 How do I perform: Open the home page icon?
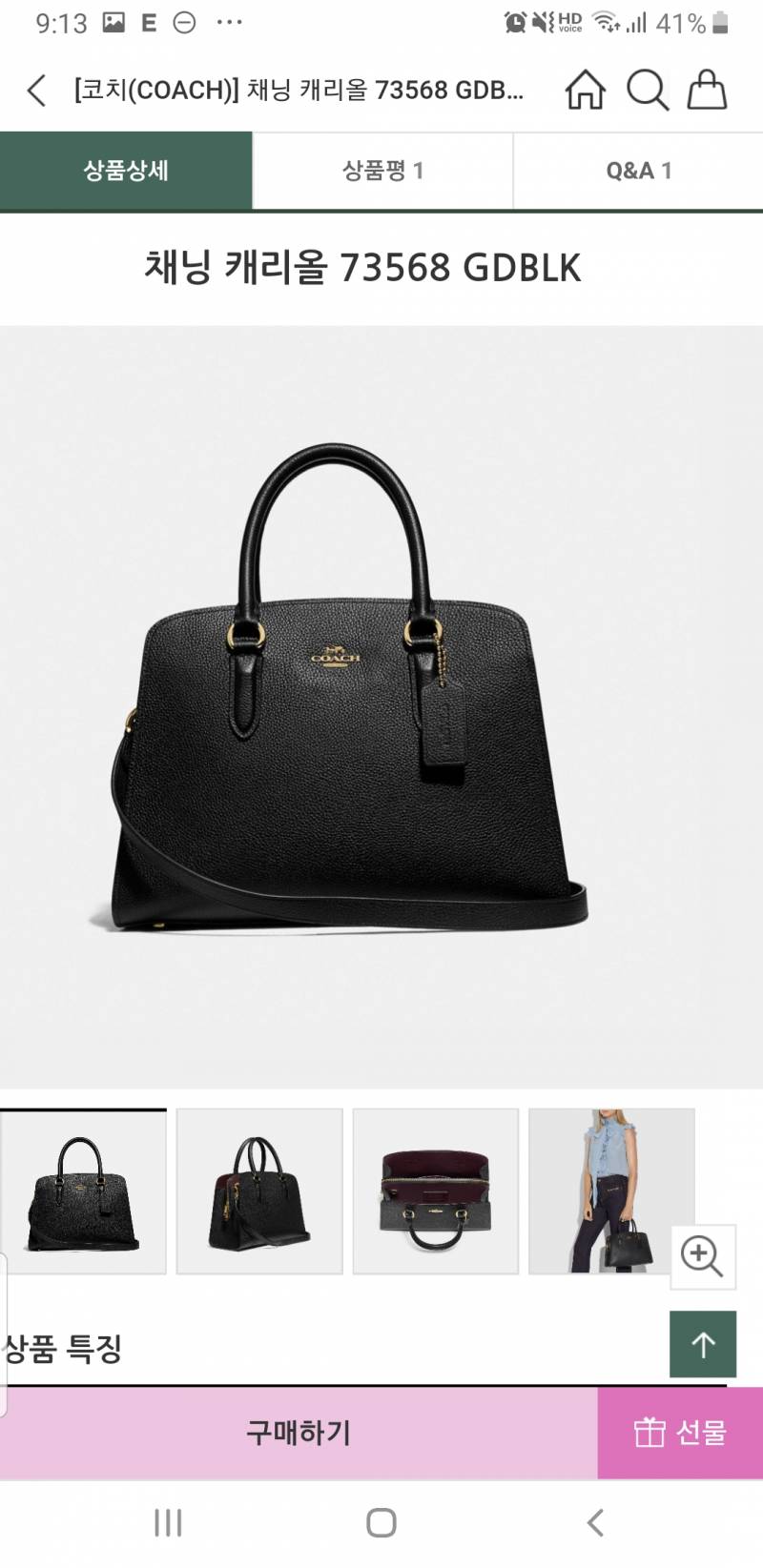pos(585,91)
